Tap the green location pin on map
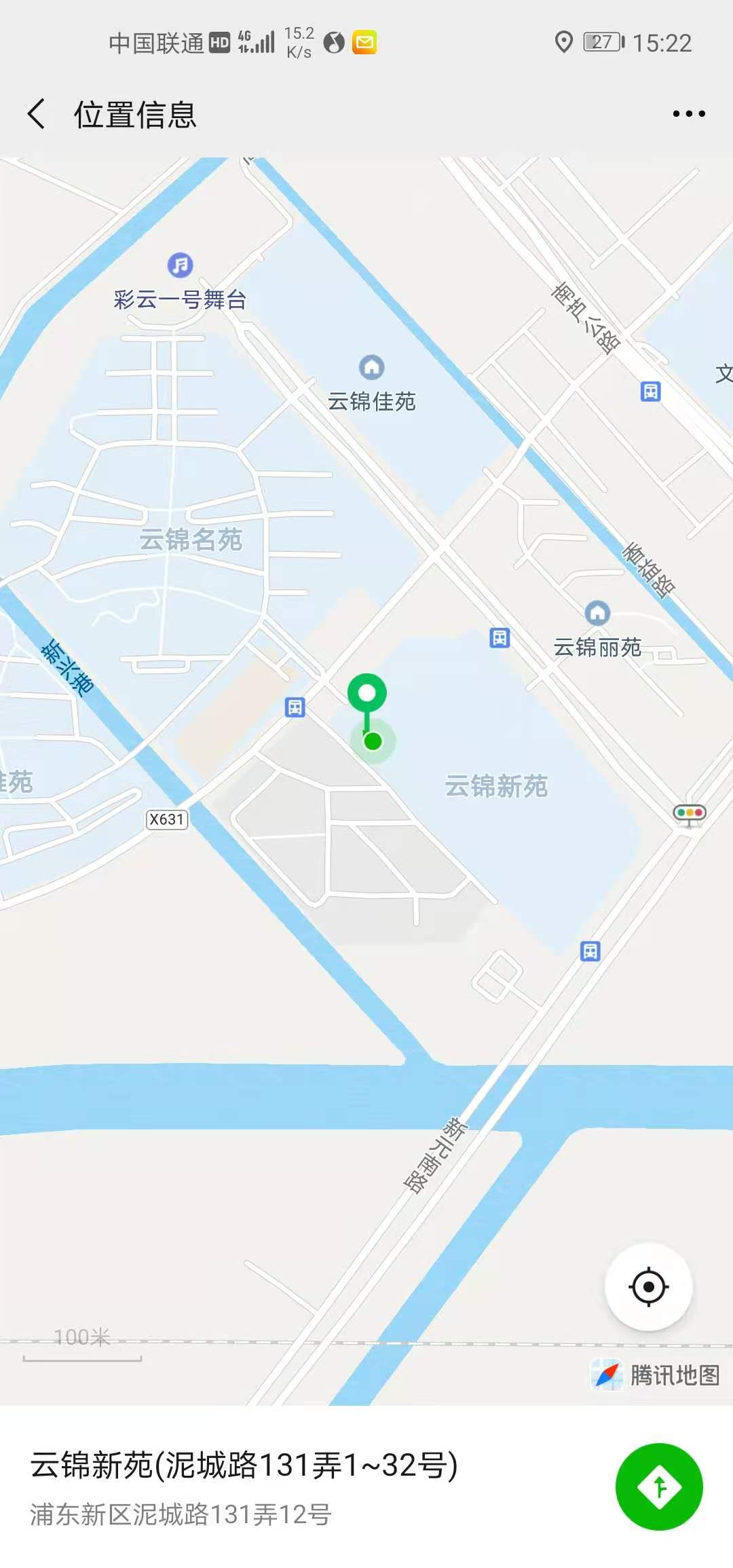733x1568 pixels. (367, 694)
